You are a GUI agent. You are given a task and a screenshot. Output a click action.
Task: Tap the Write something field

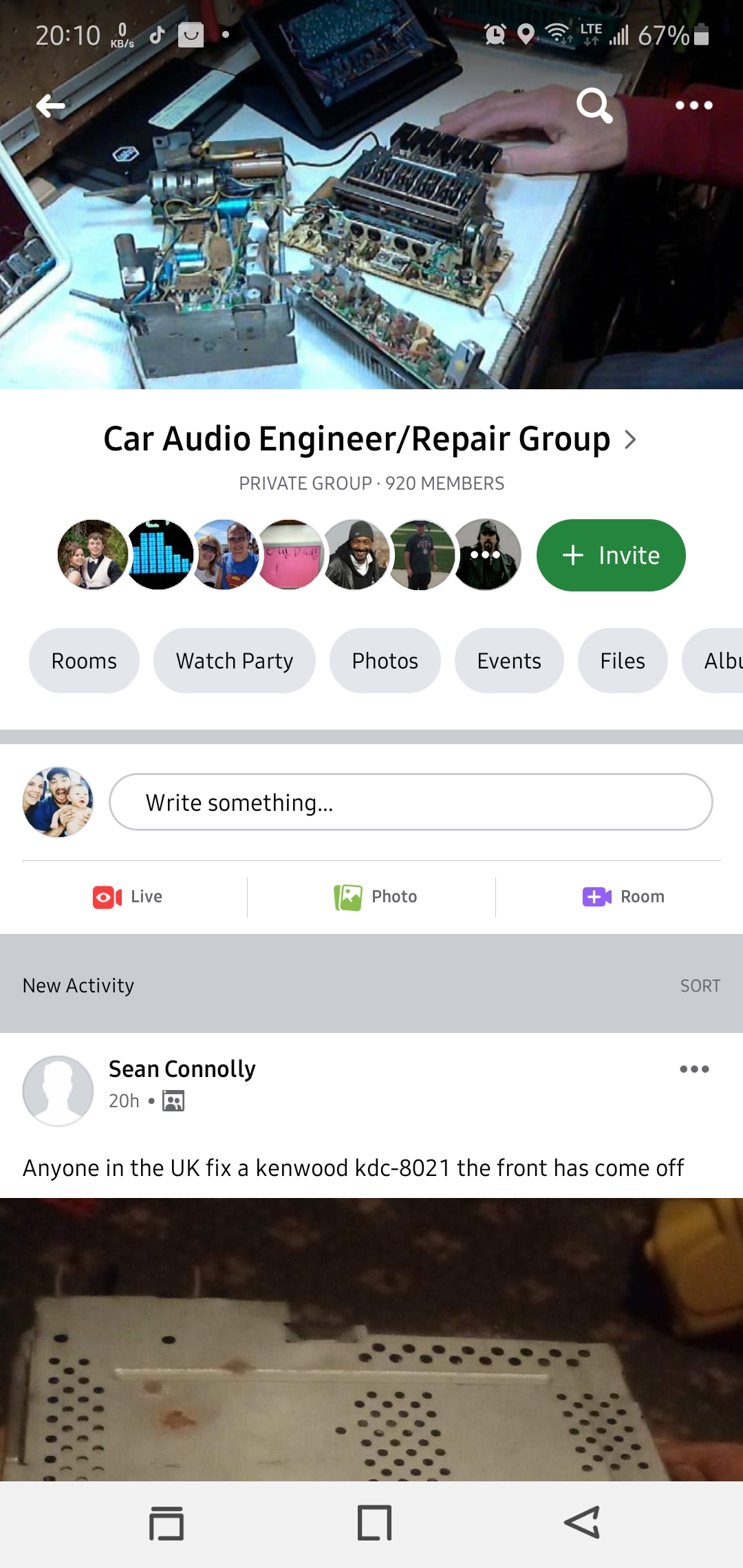pyautogui.click(x=411, y=802)
